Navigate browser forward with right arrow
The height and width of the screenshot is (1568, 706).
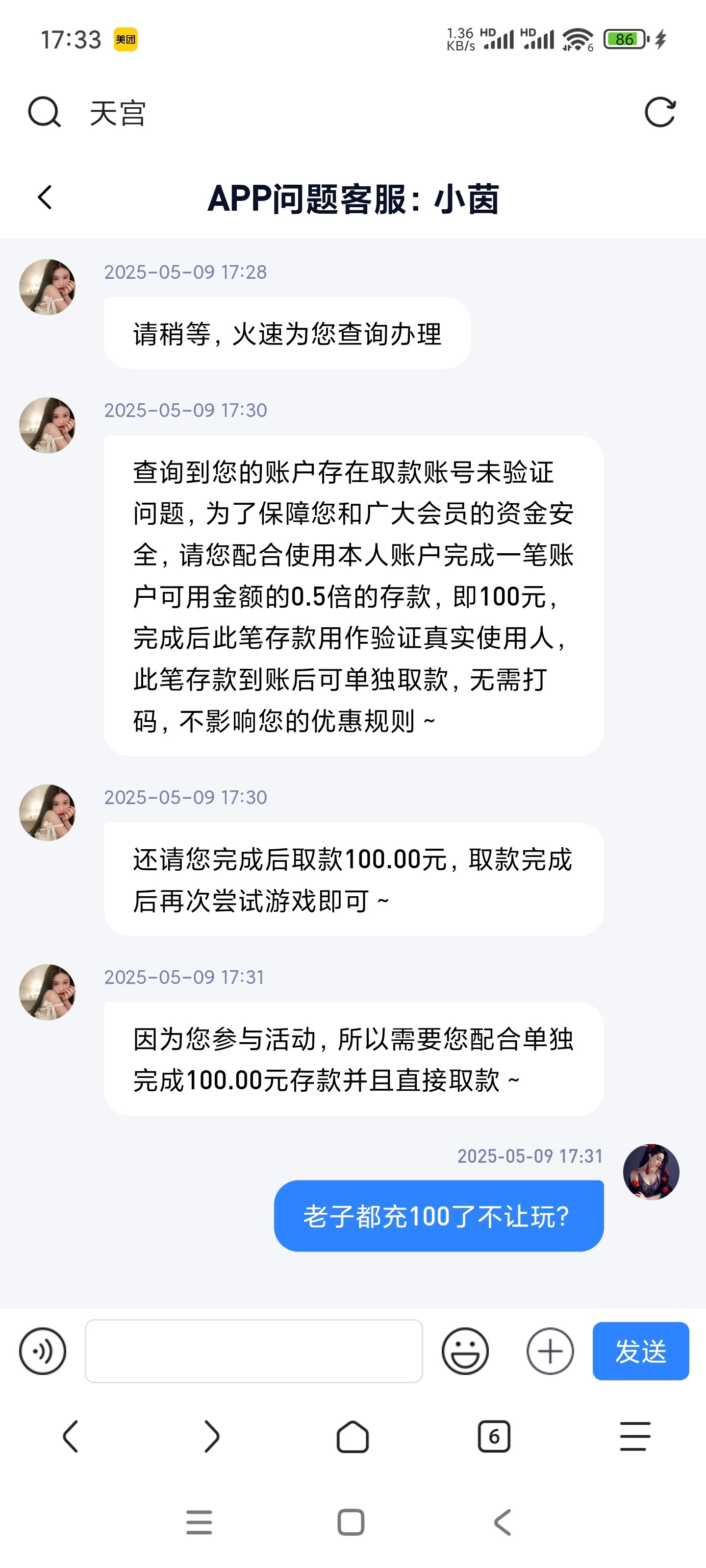point(211,1436)
